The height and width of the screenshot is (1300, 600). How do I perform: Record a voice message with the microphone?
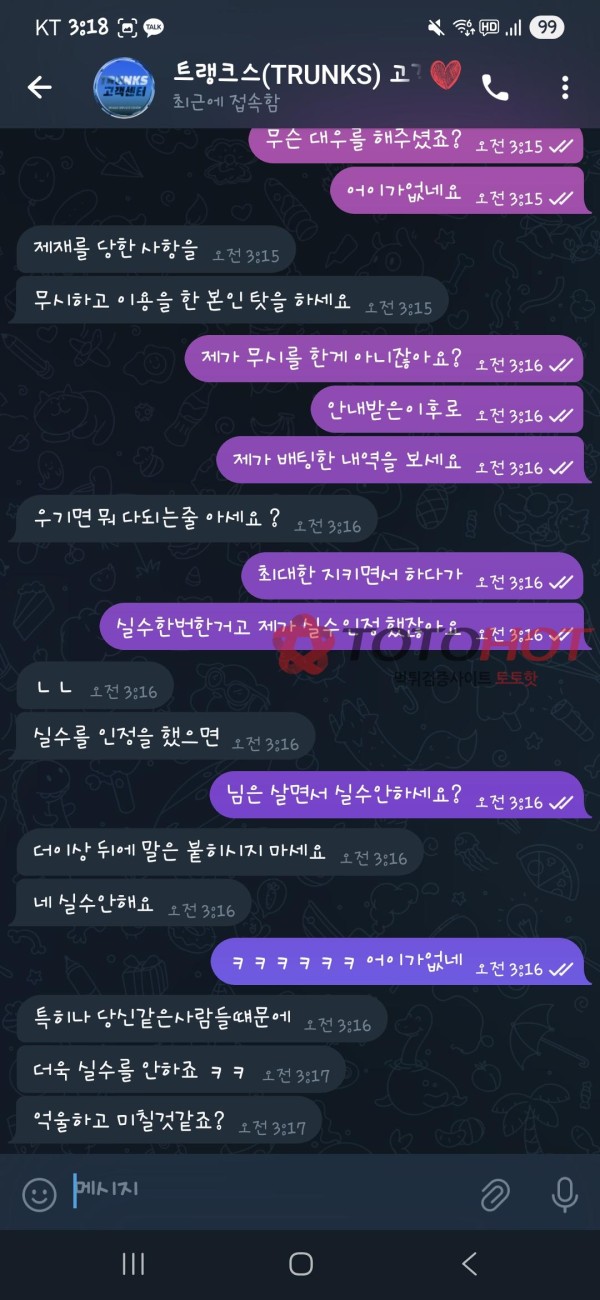[x=565, y=1194]
